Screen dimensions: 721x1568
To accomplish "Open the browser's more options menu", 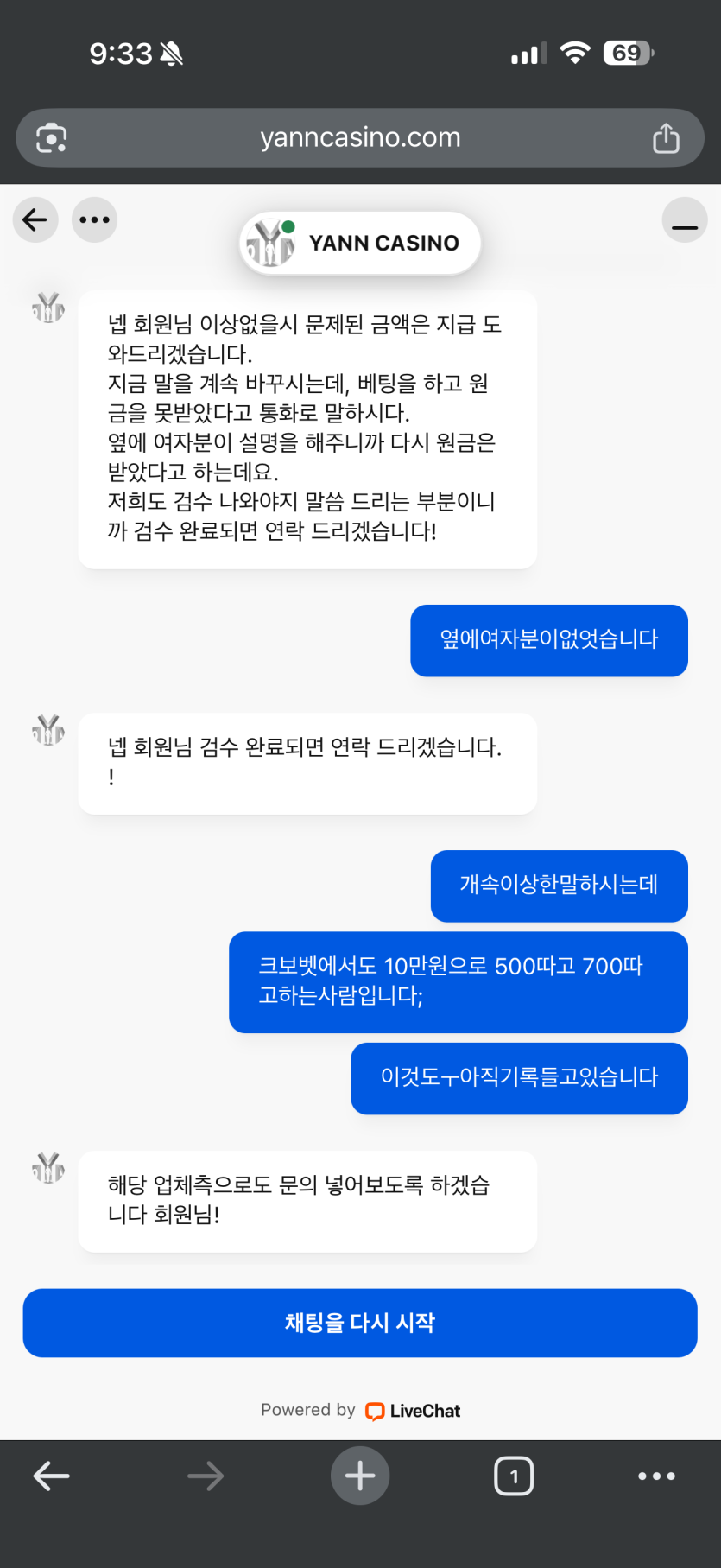I will (x=656, y=1476).
